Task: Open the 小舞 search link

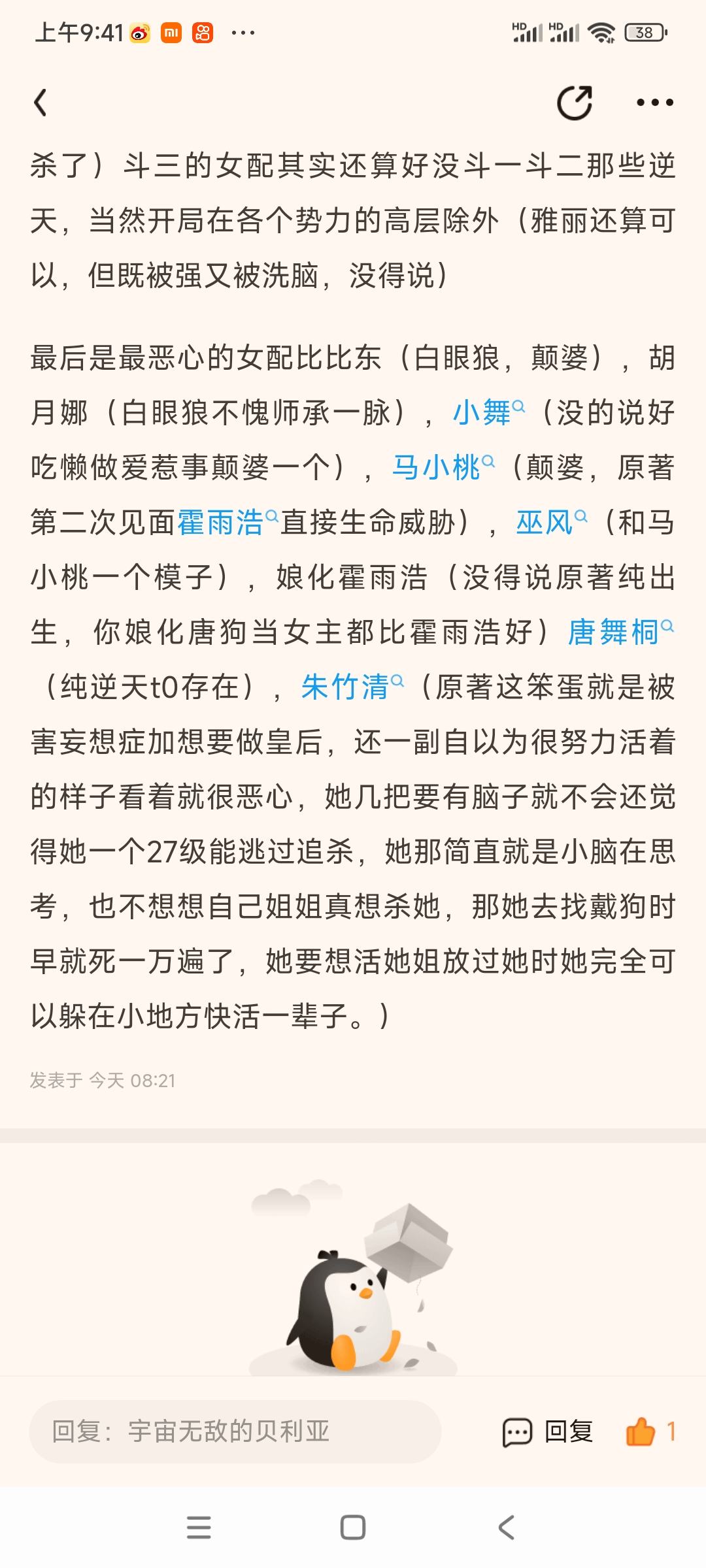Action: coord(489,413)
